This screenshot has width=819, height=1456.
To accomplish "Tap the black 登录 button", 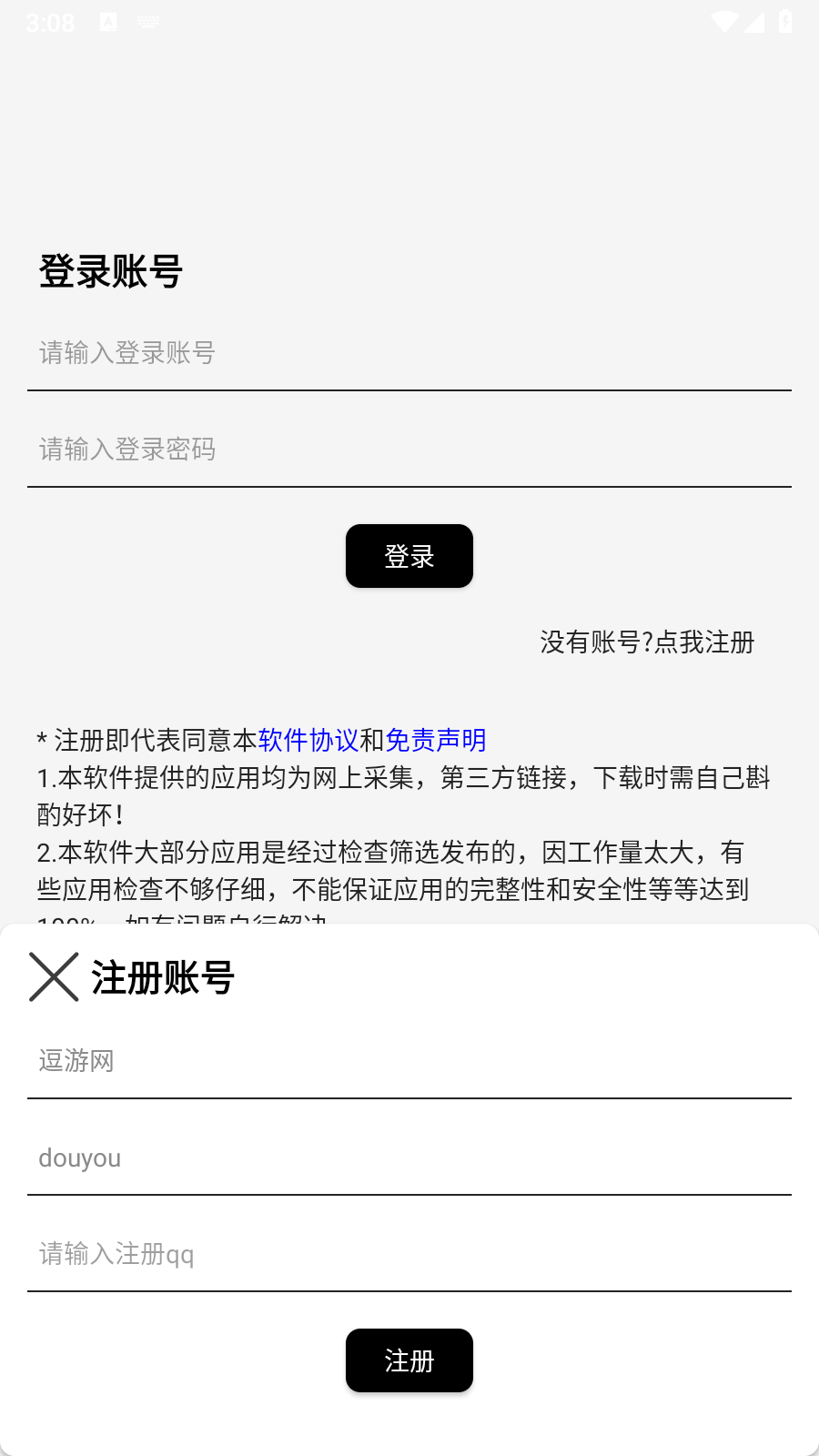I will coord(409,556).
